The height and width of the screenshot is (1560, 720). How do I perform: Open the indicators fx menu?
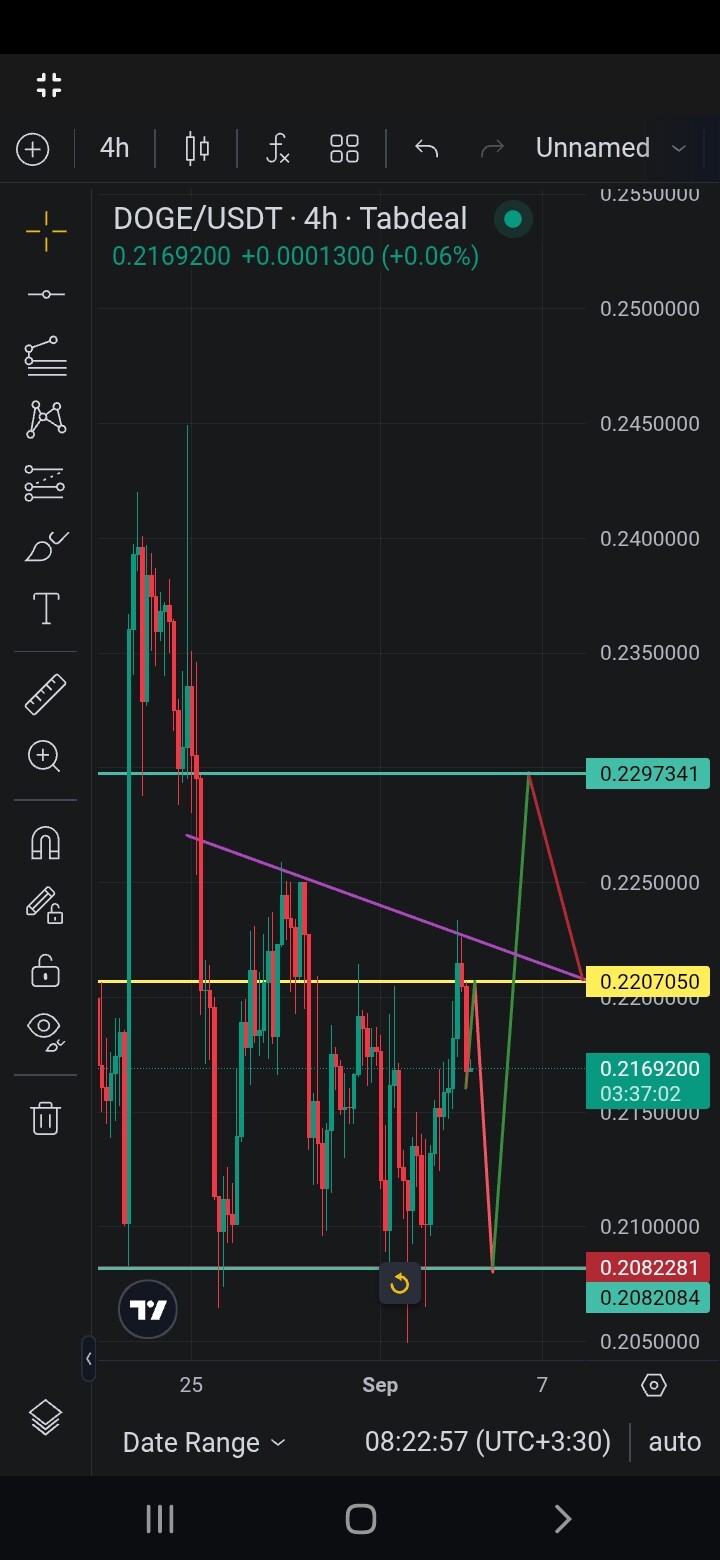point(278,149)
